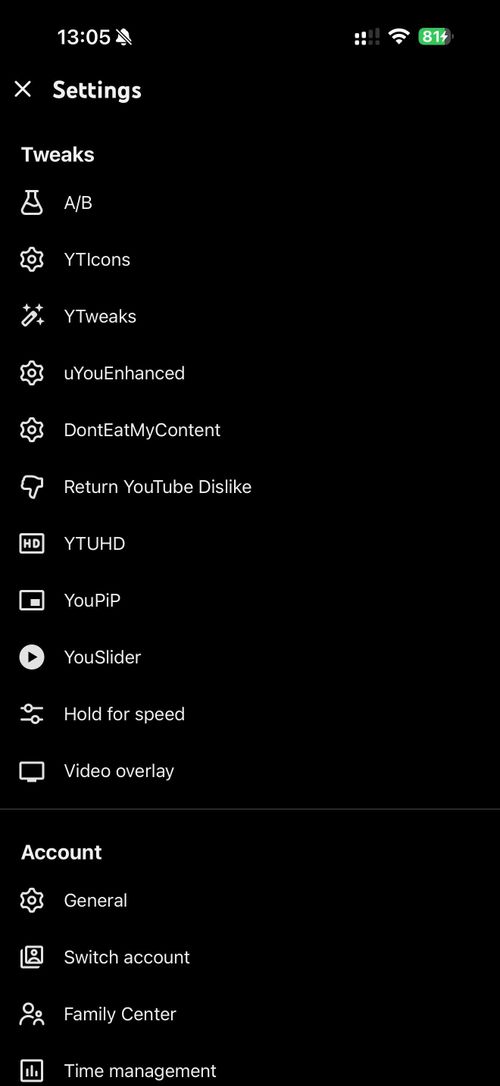This screenshot has height=1086, width=500.
Task: Open Video overlay settings
Action: 250,771
